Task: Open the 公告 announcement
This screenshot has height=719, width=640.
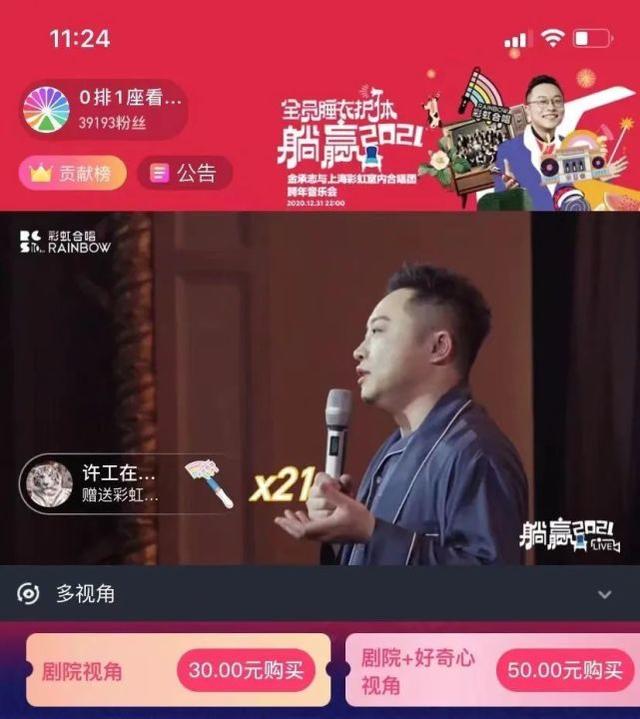Action: pyautogui.click(x=185, y=173)
